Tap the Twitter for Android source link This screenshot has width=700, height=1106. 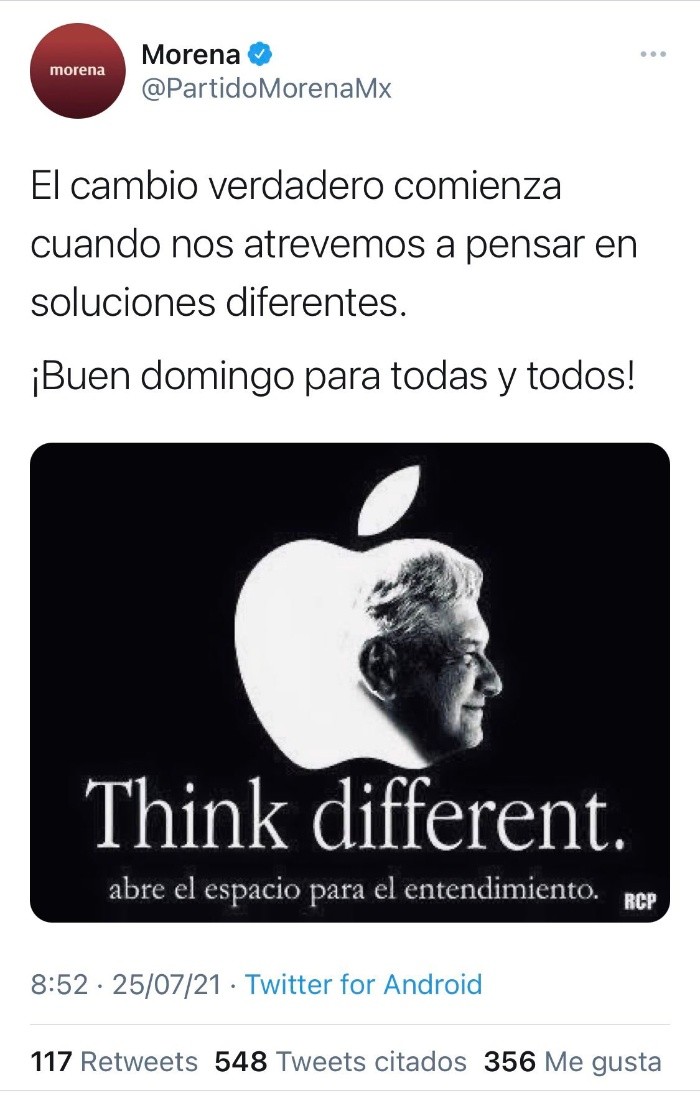(x=363, y=984)
